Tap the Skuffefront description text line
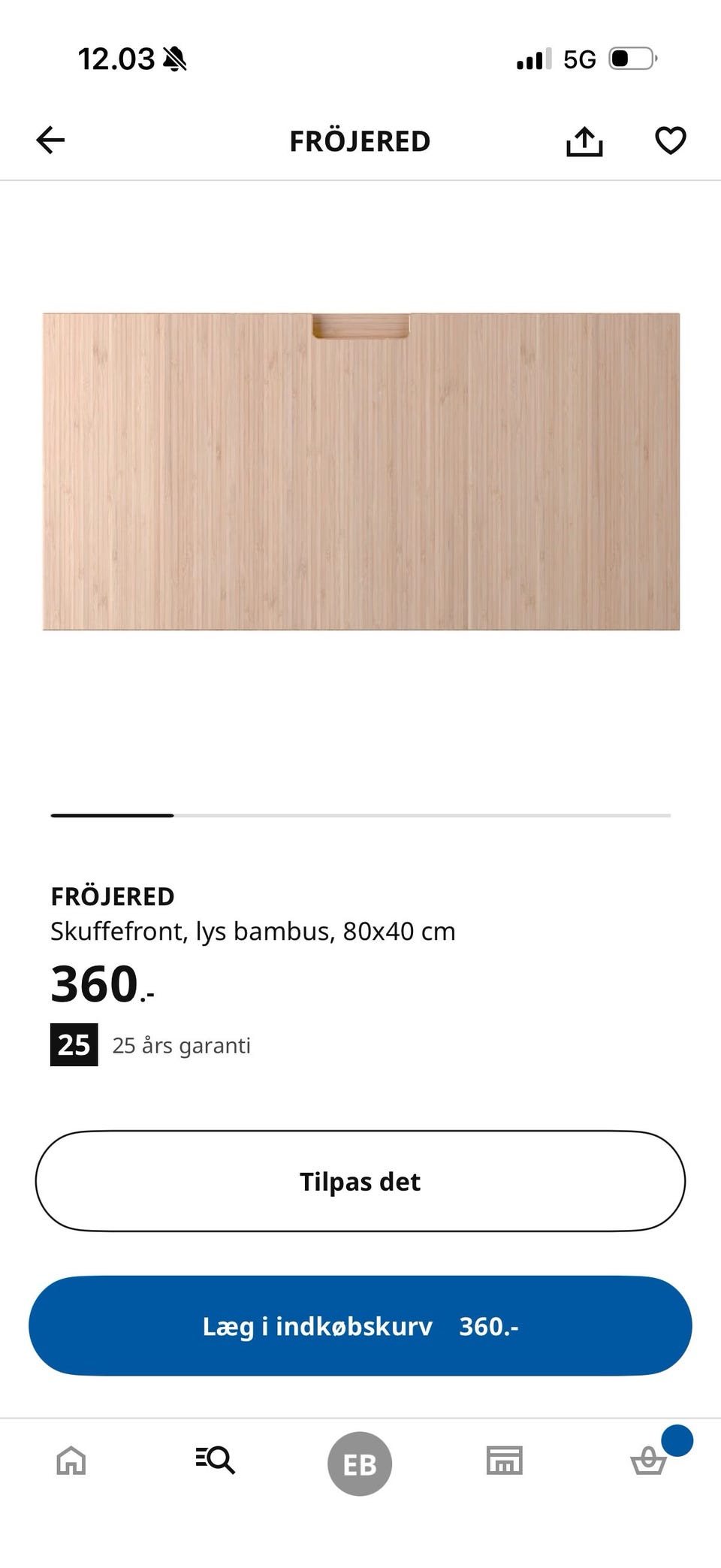The image size is (721, 1568). click(x=253, y=931)
